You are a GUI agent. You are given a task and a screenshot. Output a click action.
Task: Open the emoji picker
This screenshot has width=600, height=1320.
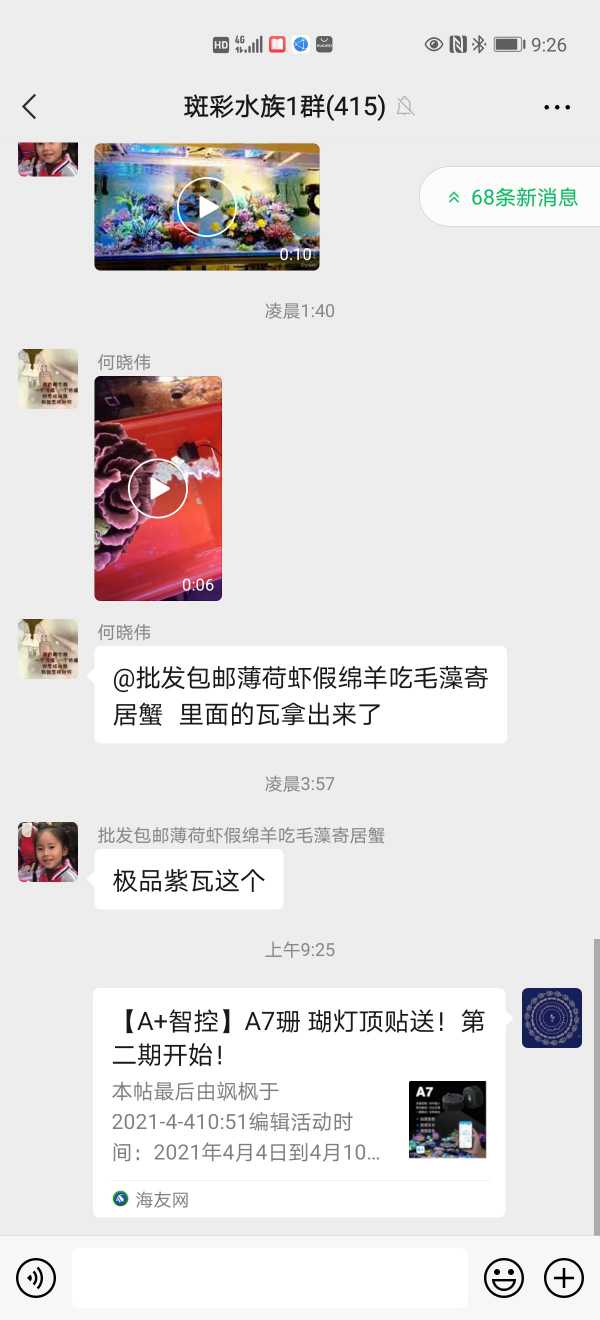[505, 1277]
